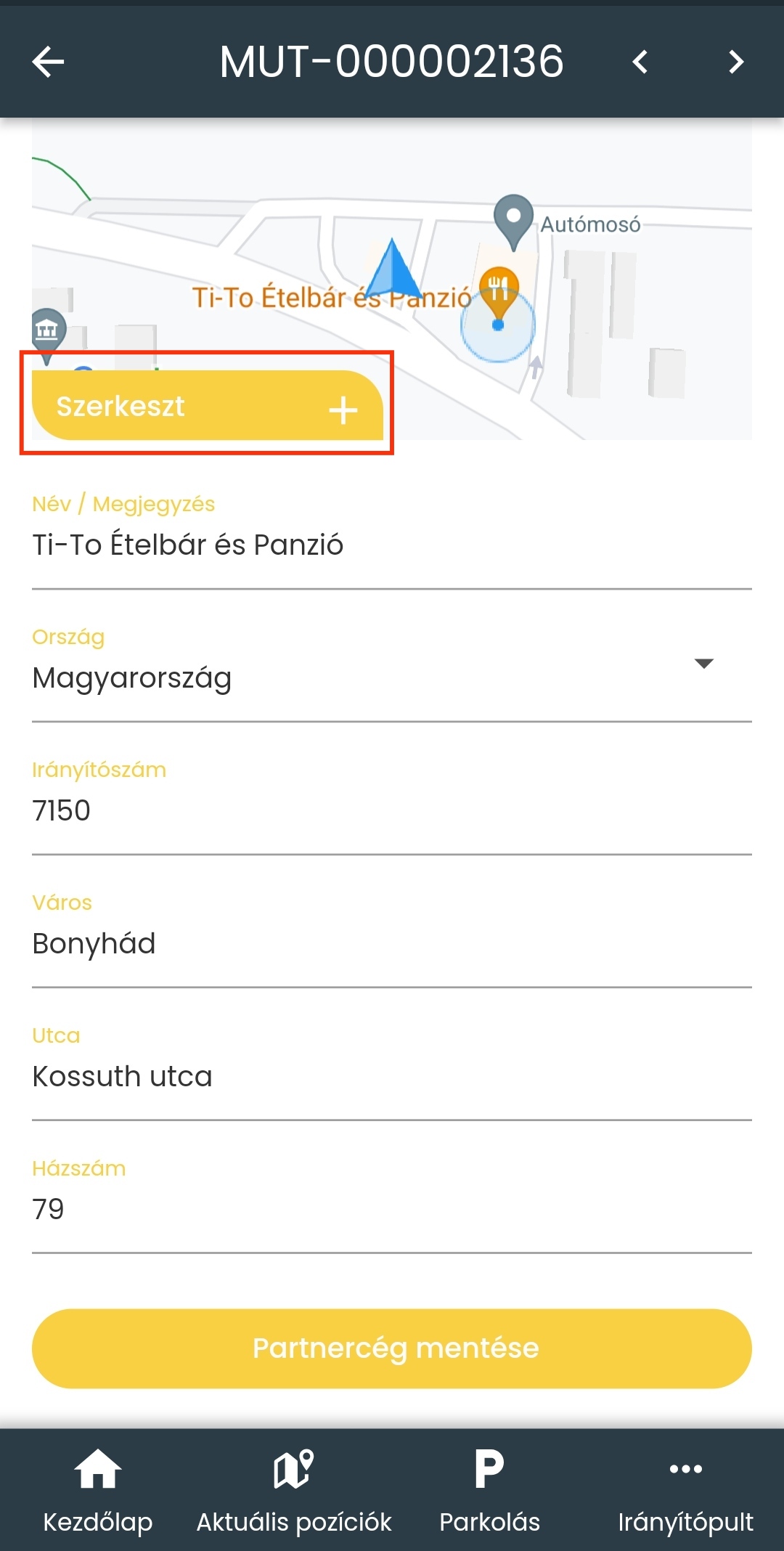Save with Partnercég mentése button
The height and width of the screenshot is (1551, 784).
(x=392, y=1348)
